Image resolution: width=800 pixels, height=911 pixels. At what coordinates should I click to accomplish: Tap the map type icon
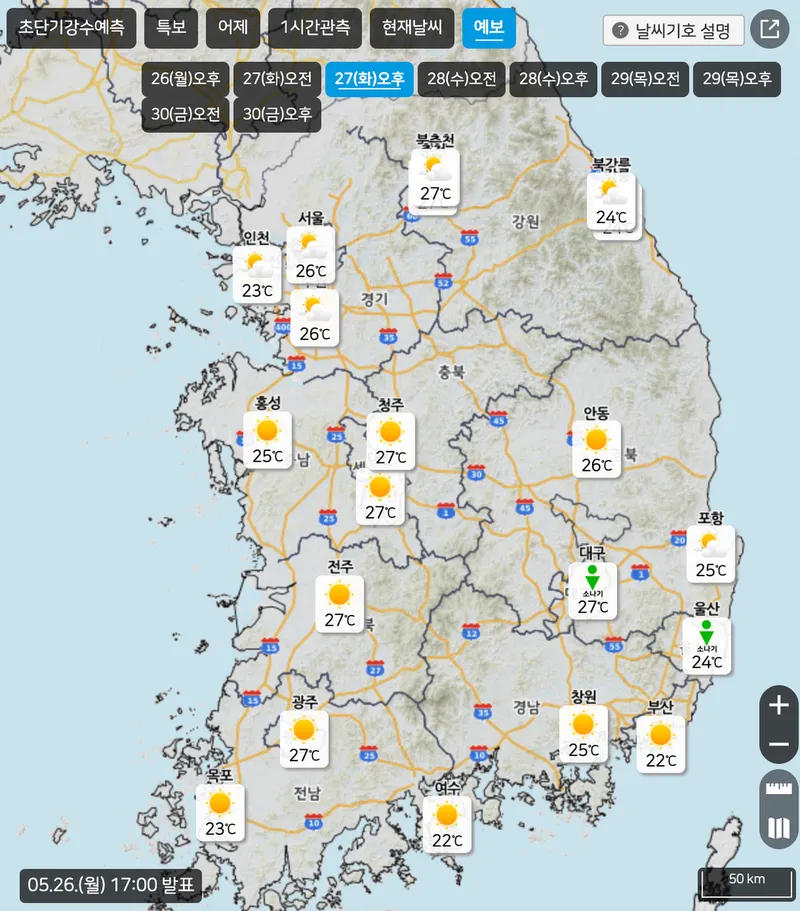(x=779, y=828)
